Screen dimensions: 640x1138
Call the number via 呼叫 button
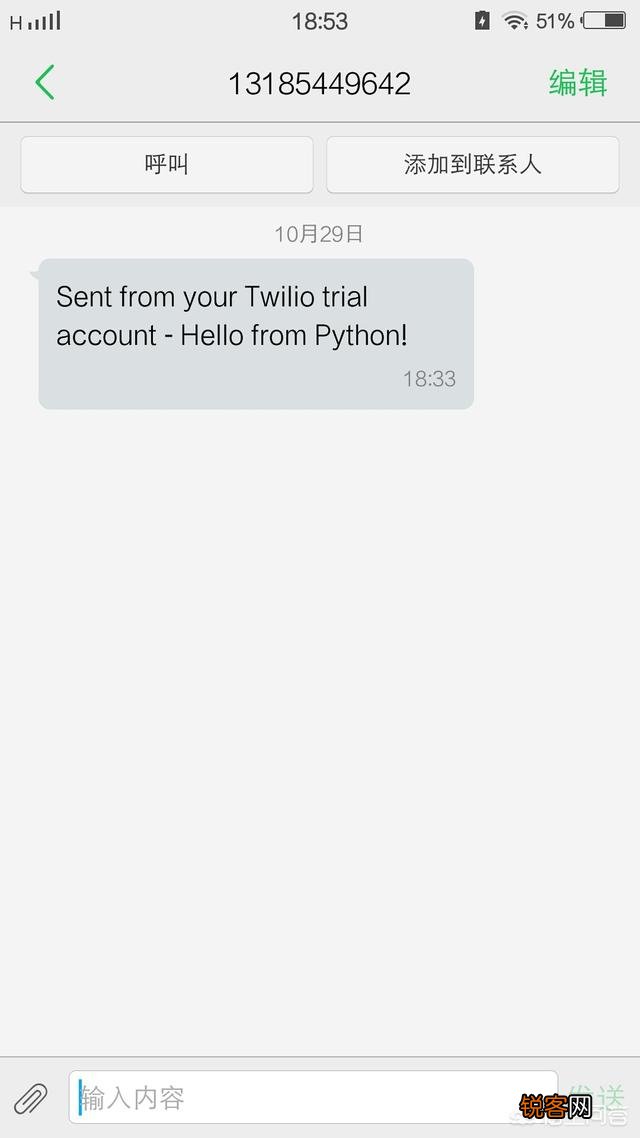click(167, 165)
